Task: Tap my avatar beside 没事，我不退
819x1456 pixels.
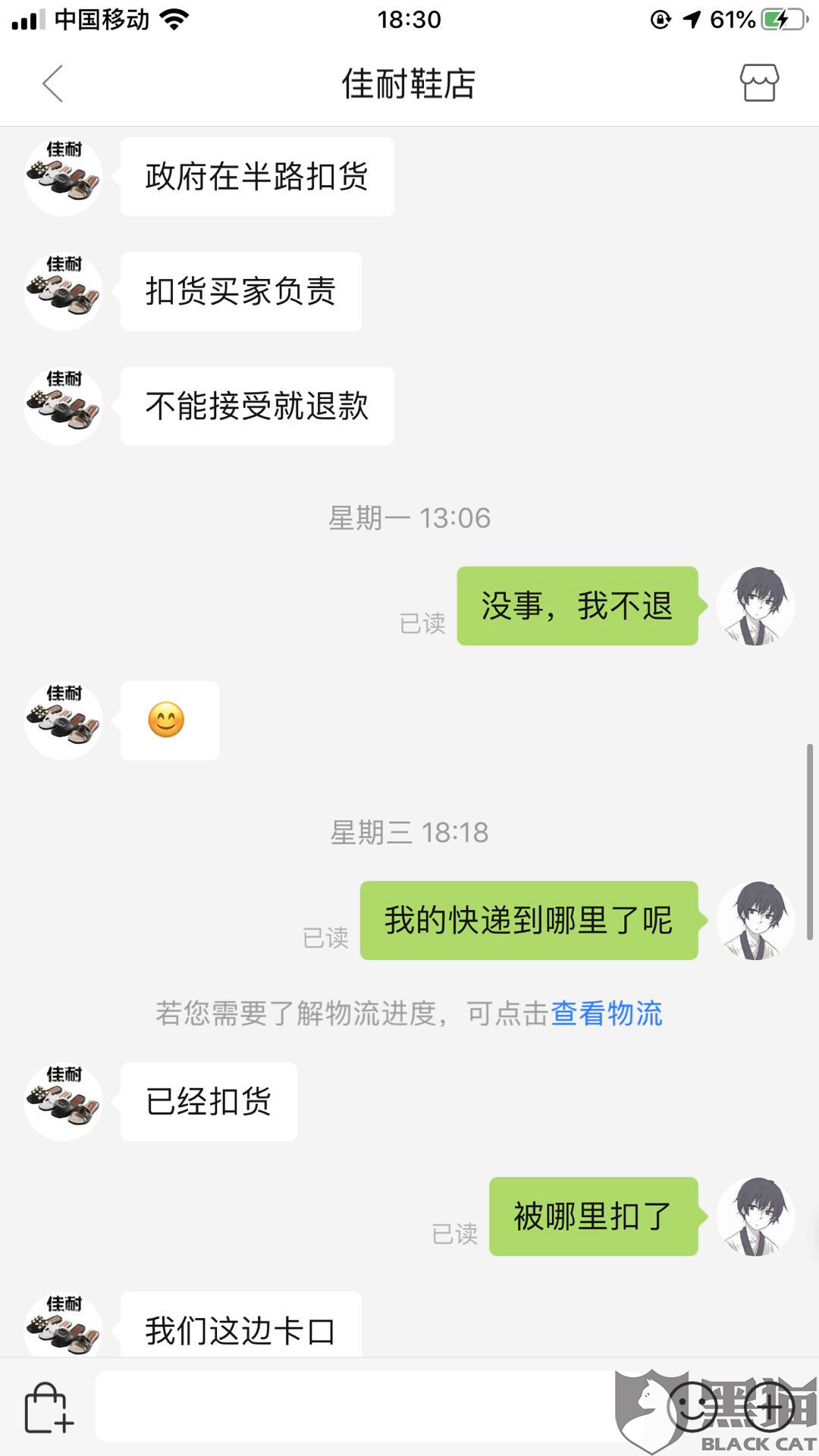Action: [755, 606]
